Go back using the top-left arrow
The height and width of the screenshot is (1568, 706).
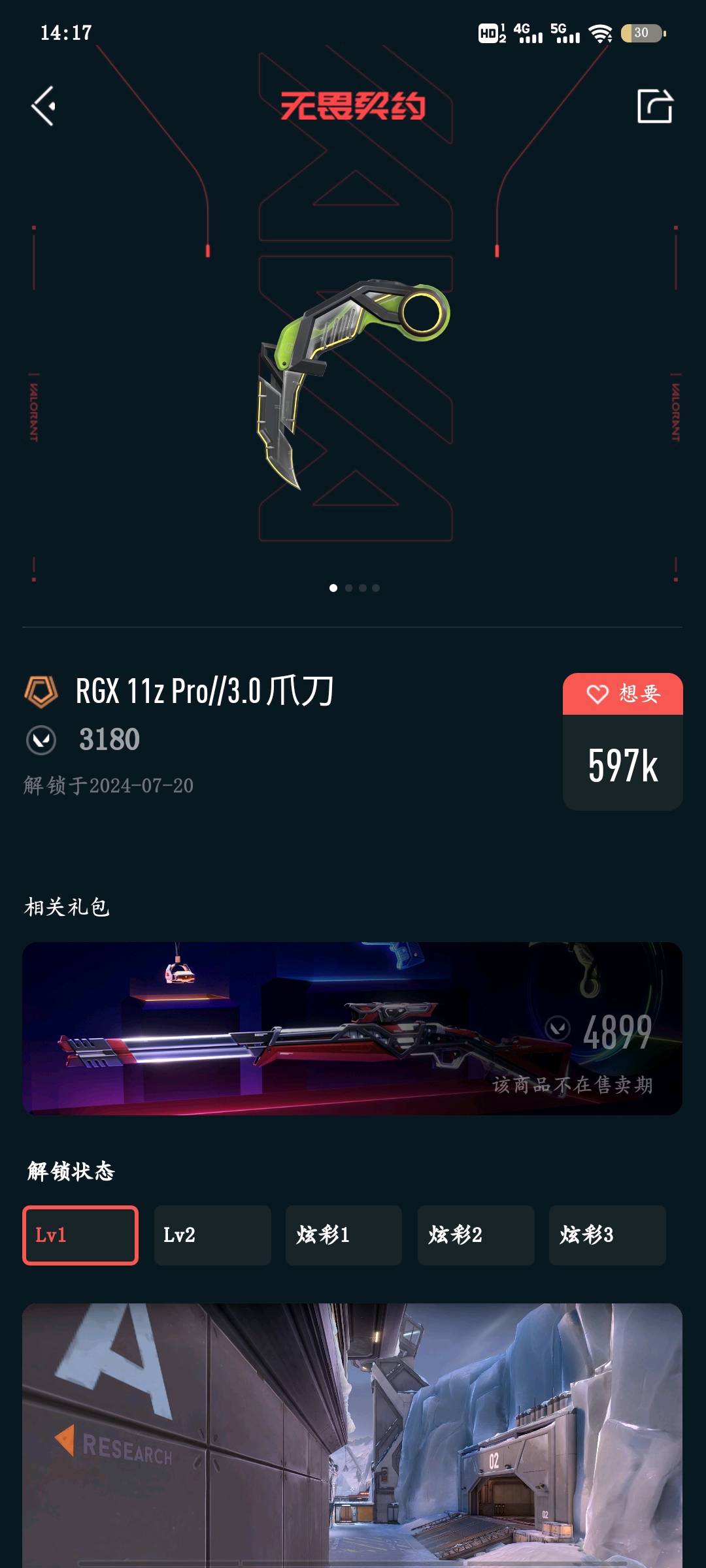coord(43,106)
